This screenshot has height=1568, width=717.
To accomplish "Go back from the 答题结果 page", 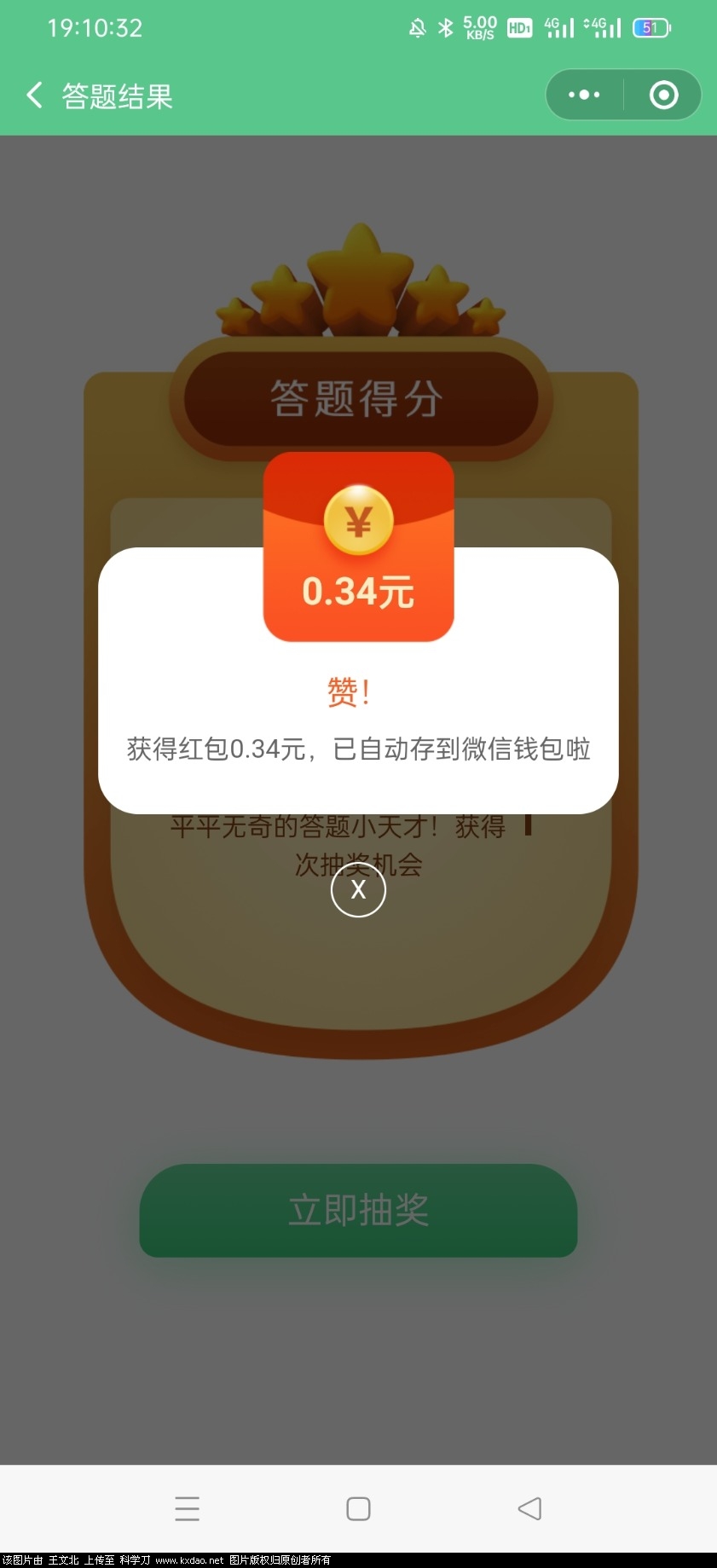I will (x=34, y=95).
